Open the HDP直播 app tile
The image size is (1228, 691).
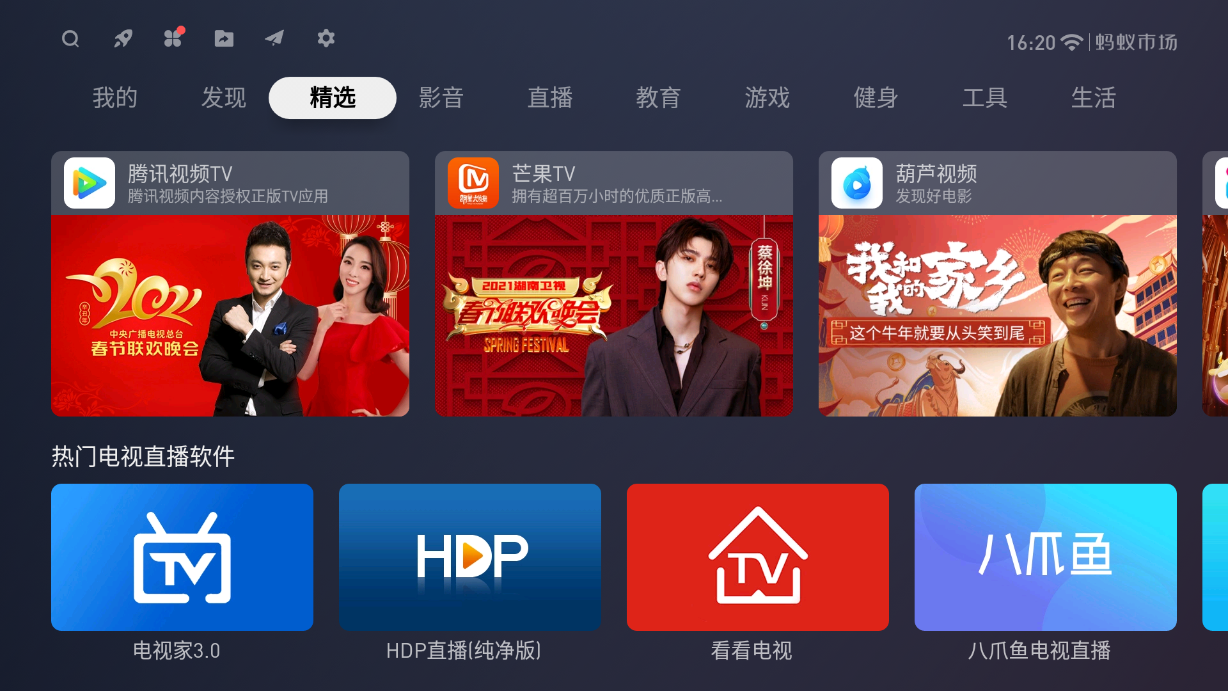(x=470, y=557)
